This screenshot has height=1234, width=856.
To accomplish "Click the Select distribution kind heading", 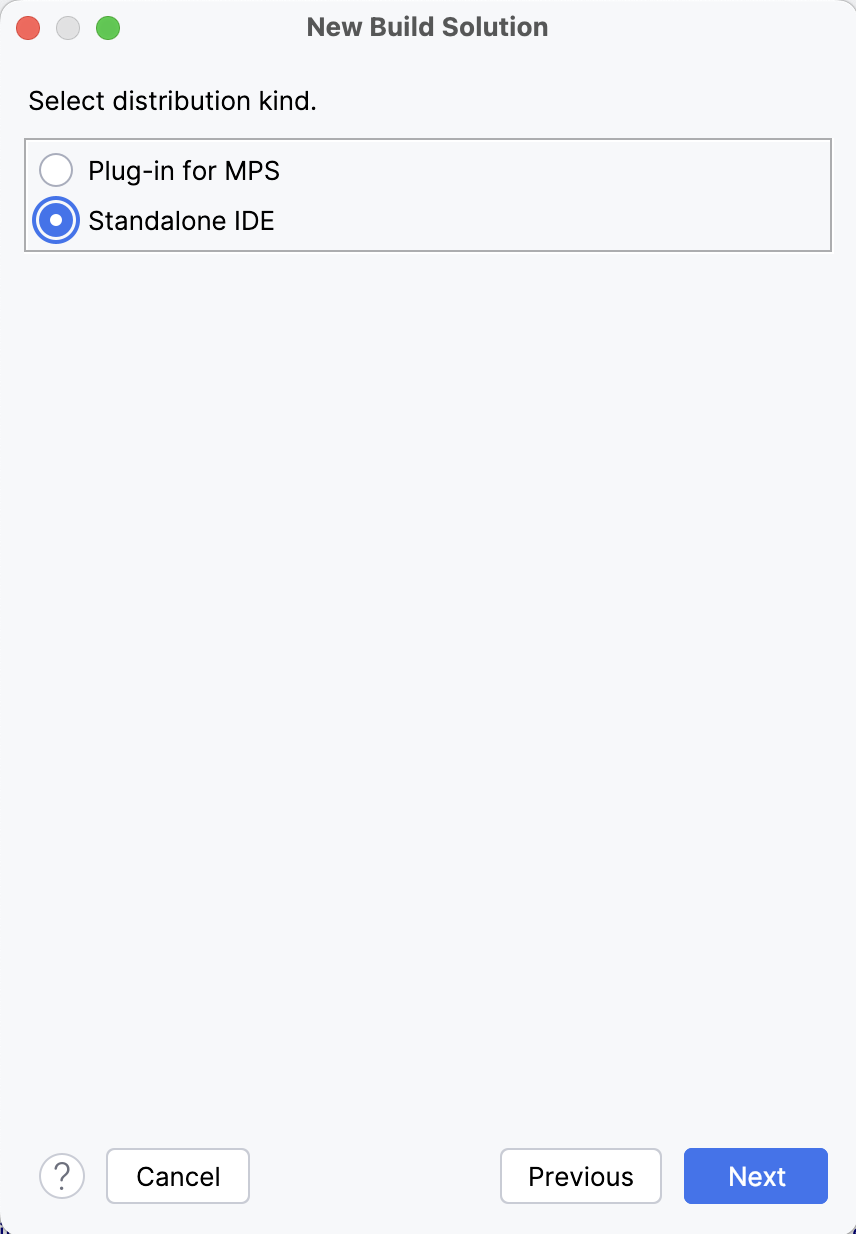I will tap(172, 101).
